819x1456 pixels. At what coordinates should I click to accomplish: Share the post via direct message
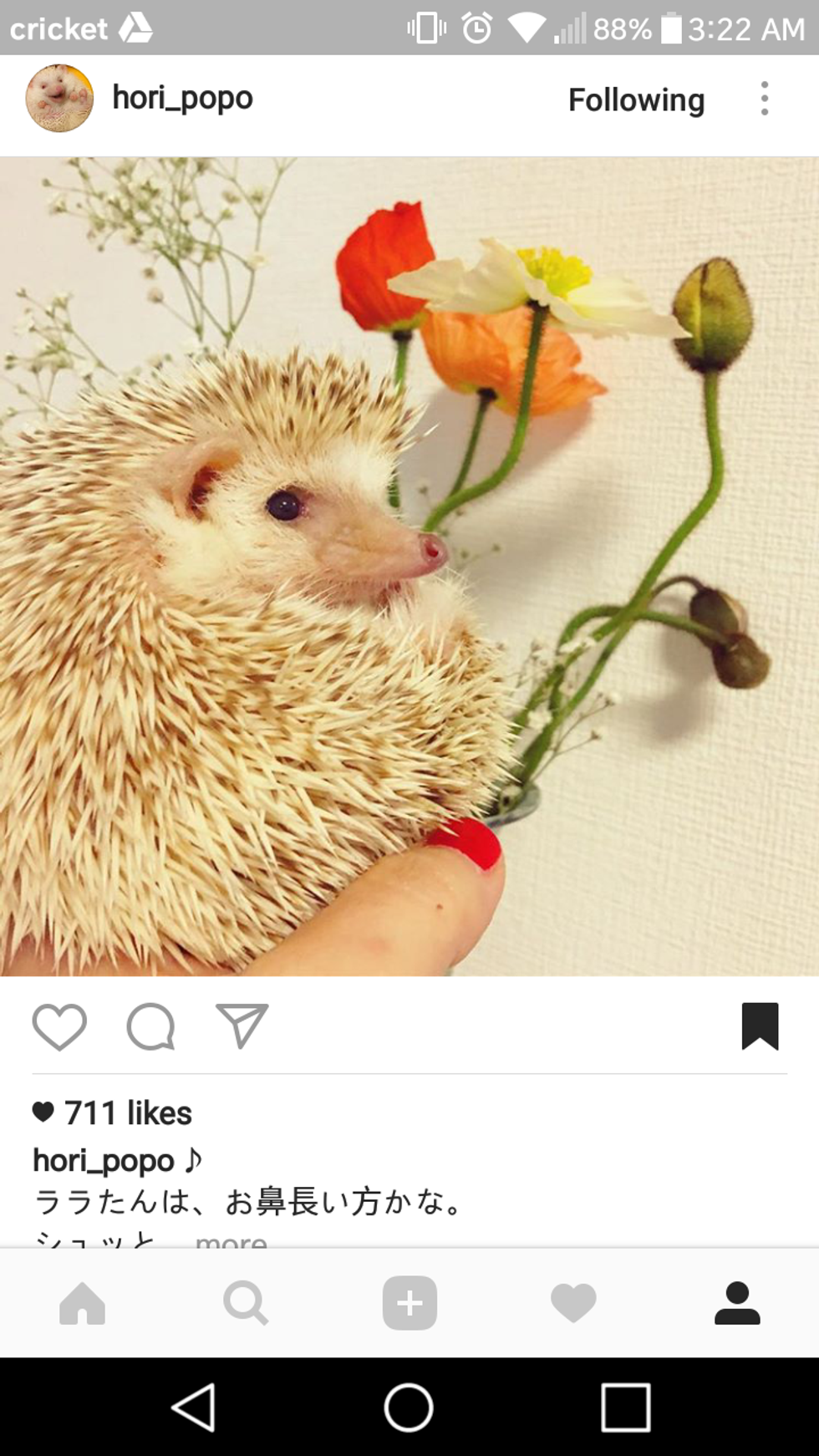242,1026
